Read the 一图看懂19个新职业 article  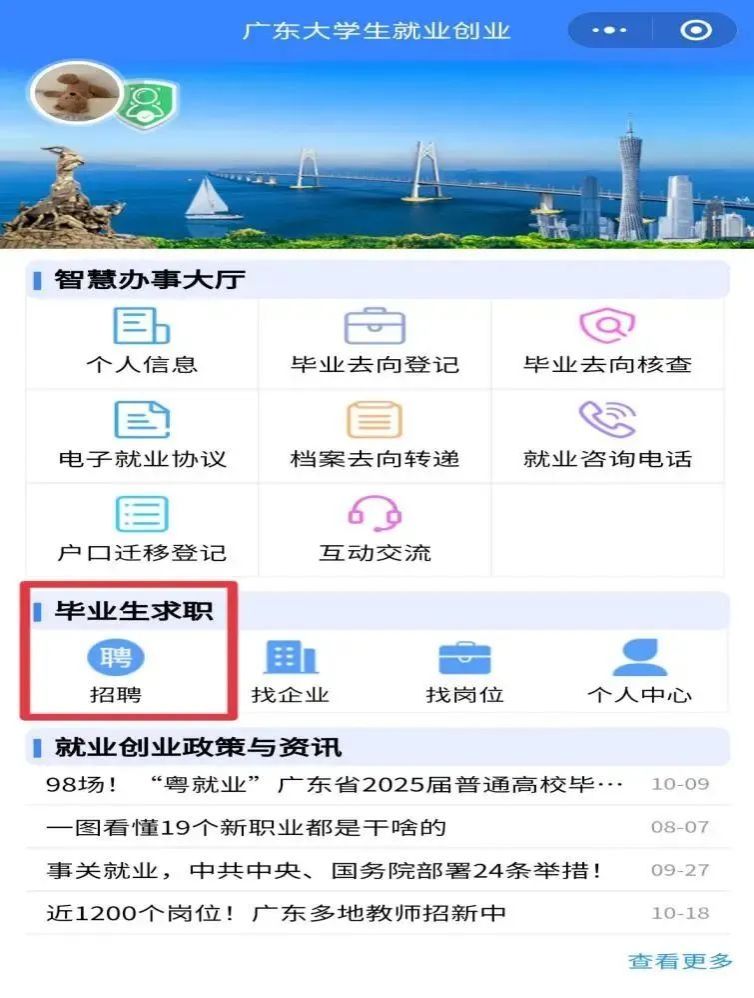[x=246, y=828]
